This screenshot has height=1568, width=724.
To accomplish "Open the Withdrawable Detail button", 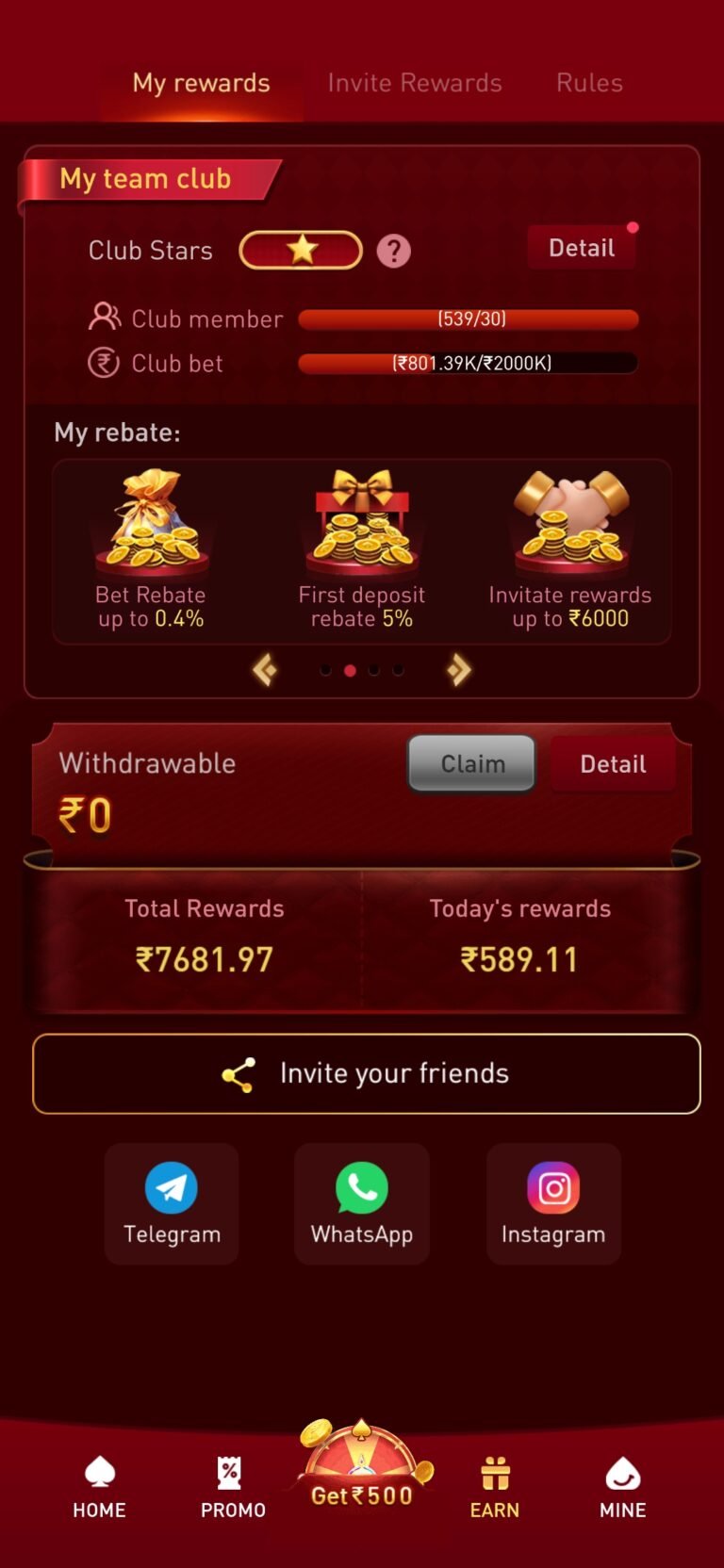I will (x=613, y=763).
